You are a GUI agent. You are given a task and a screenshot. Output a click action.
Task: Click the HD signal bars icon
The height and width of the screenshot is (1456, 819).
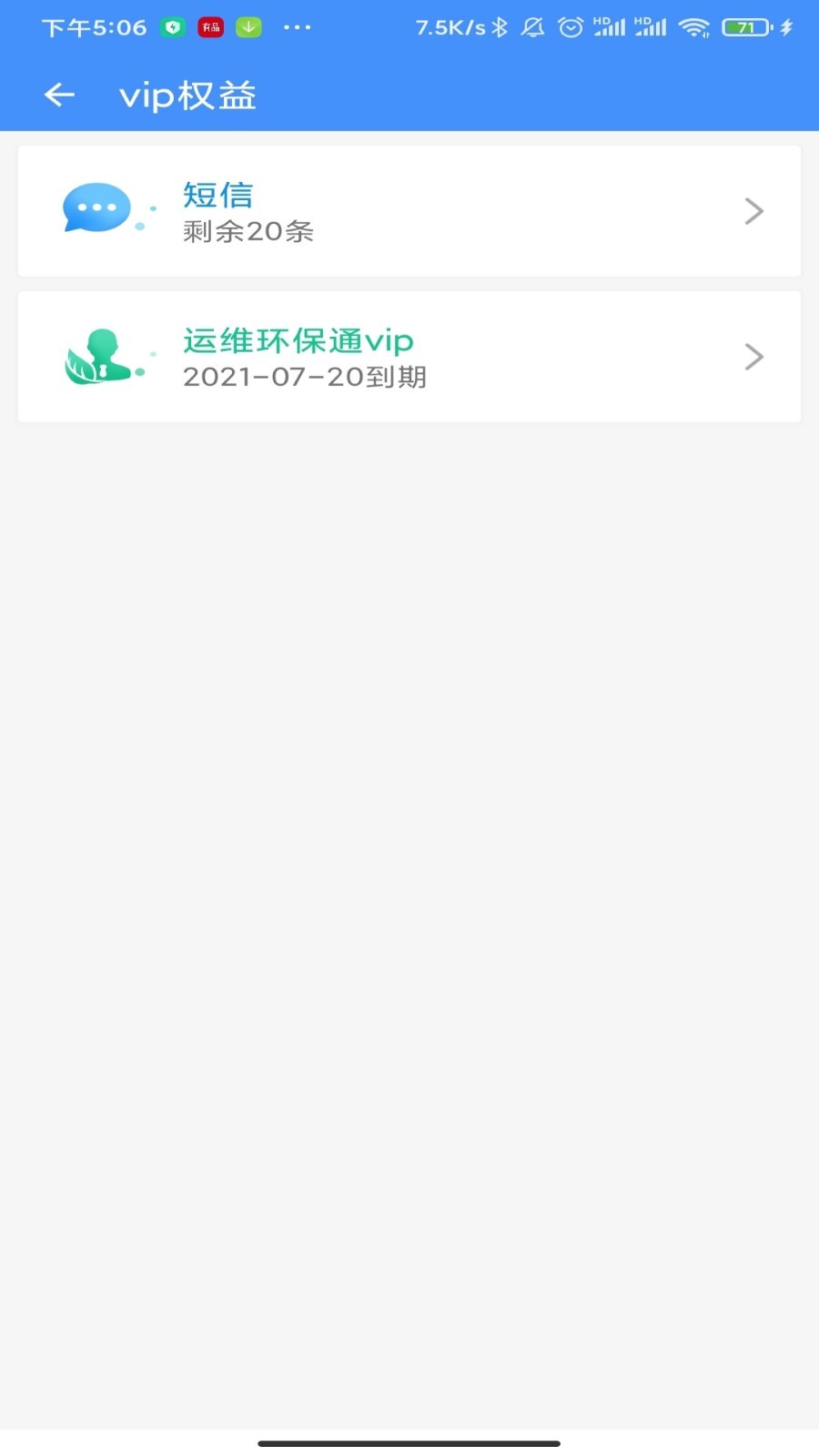608,27
